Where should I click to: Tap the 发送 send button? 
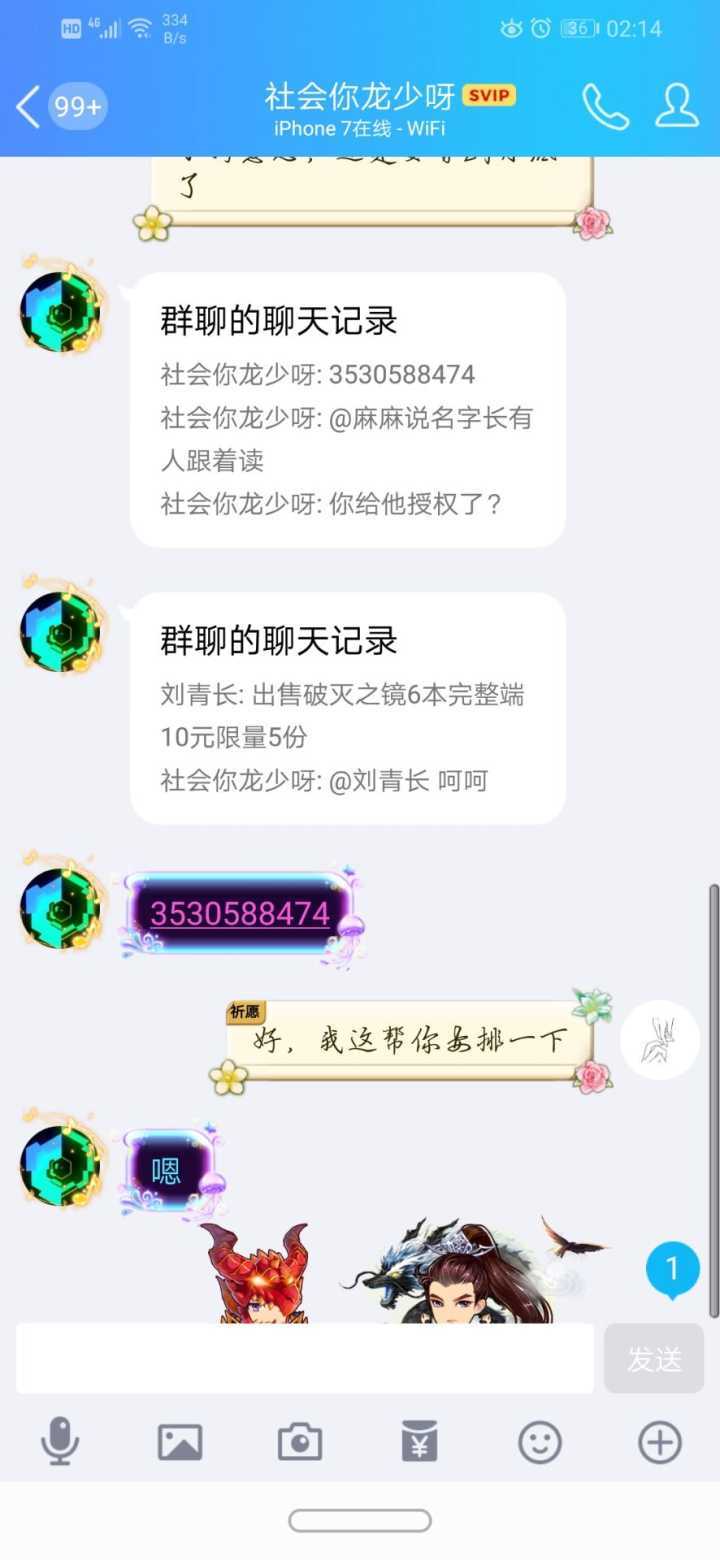(x=654, y=1359)
